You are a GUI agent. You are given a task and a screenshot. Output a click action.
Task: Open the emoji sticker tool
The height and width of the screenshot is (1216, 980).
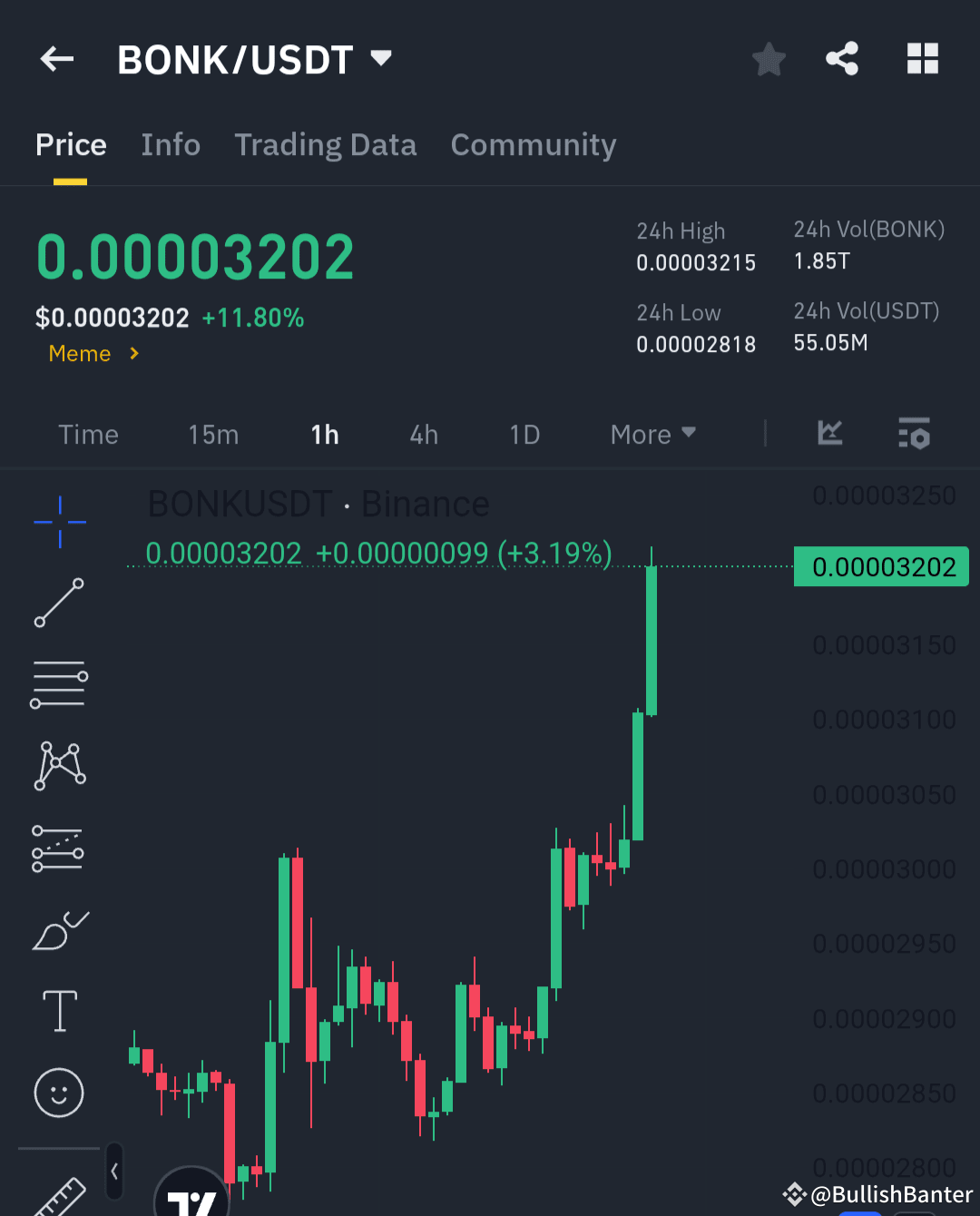pyautogui.click(x=59, y=1093)
